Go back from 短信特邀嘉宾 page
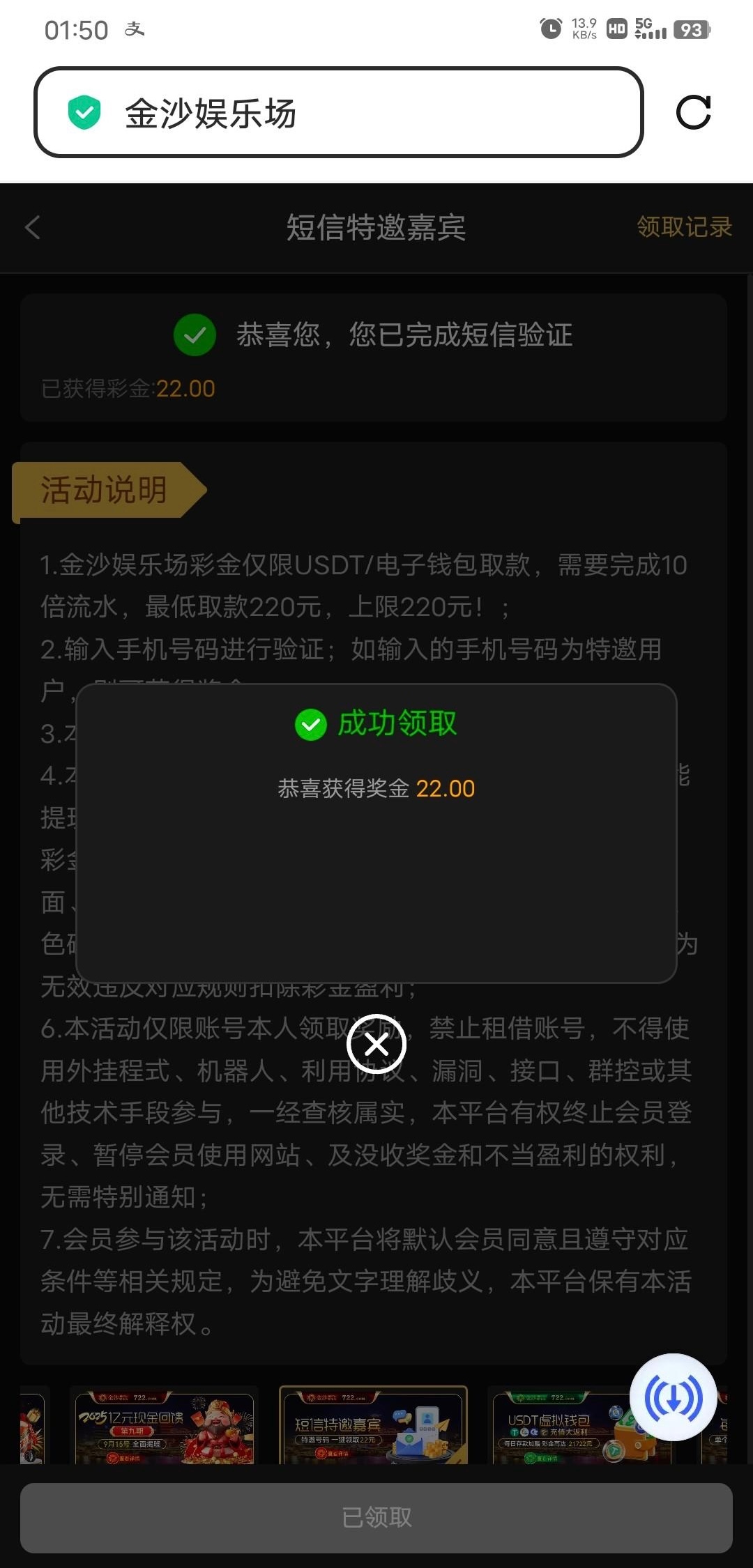 point(33,227)
